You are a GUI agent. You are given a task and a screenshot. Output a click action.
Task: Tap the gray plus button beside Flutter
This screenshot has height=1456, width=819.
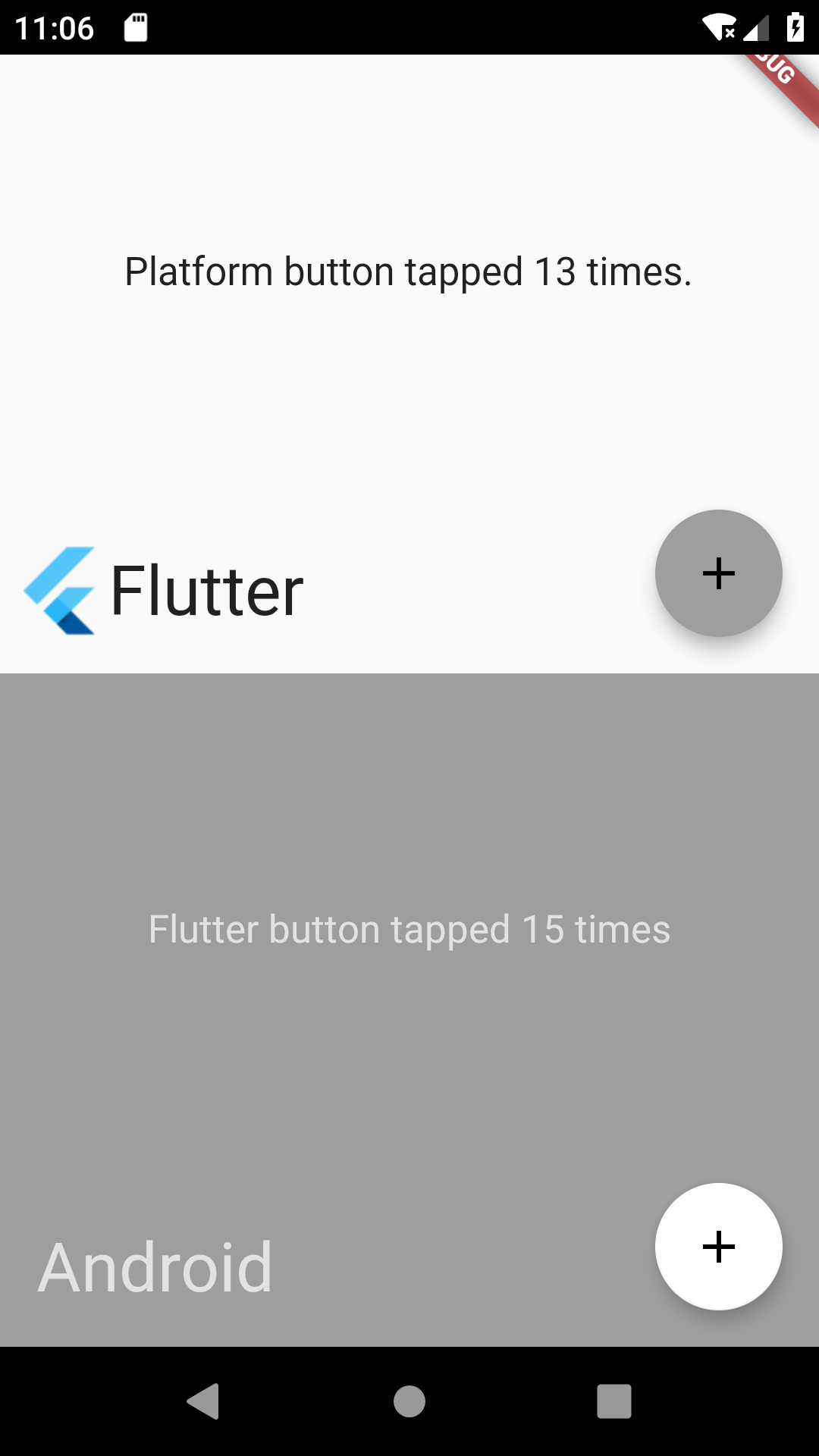tap(718, 573)
